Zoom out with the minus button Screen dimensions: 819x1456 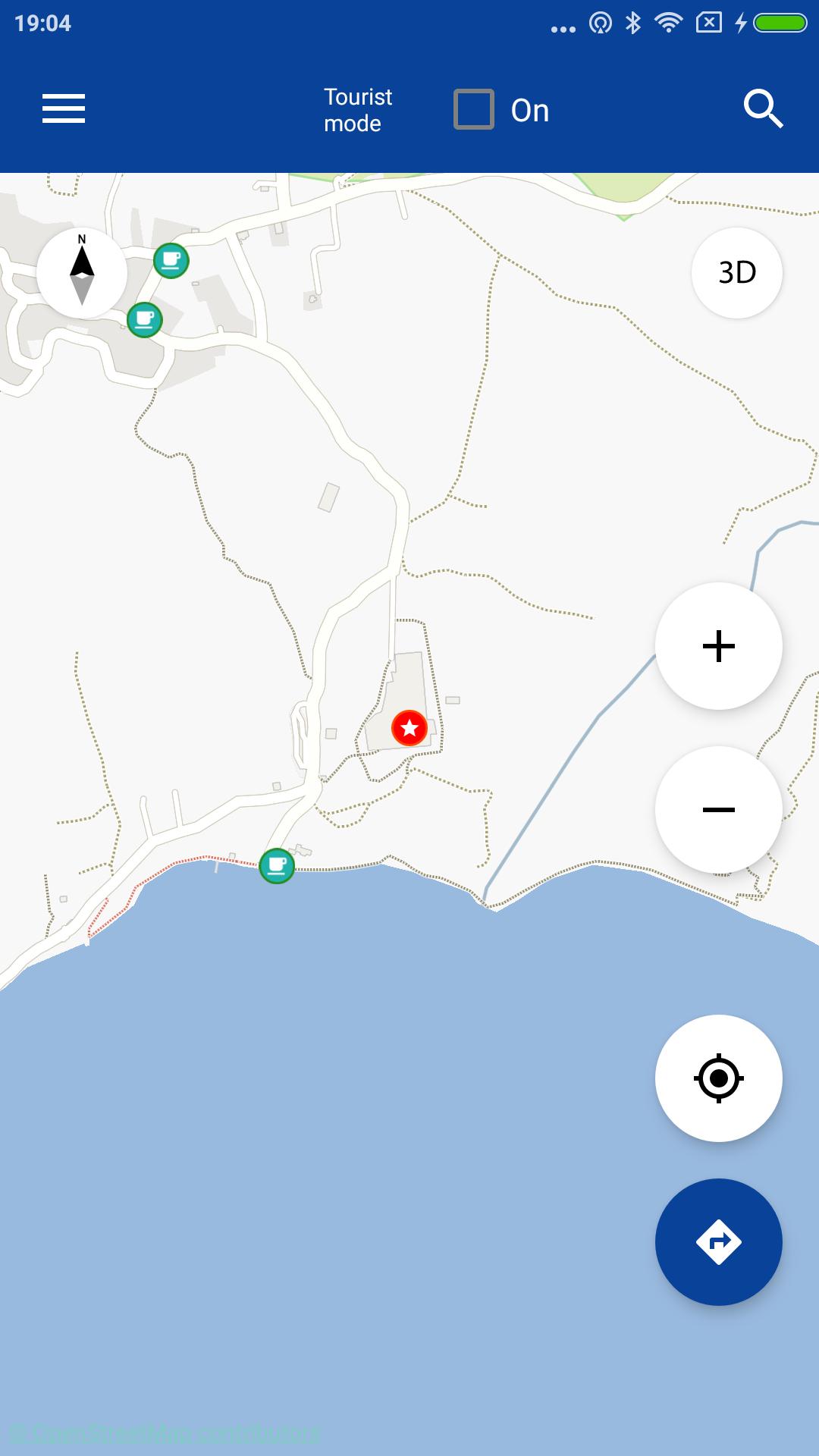[718, 810]
